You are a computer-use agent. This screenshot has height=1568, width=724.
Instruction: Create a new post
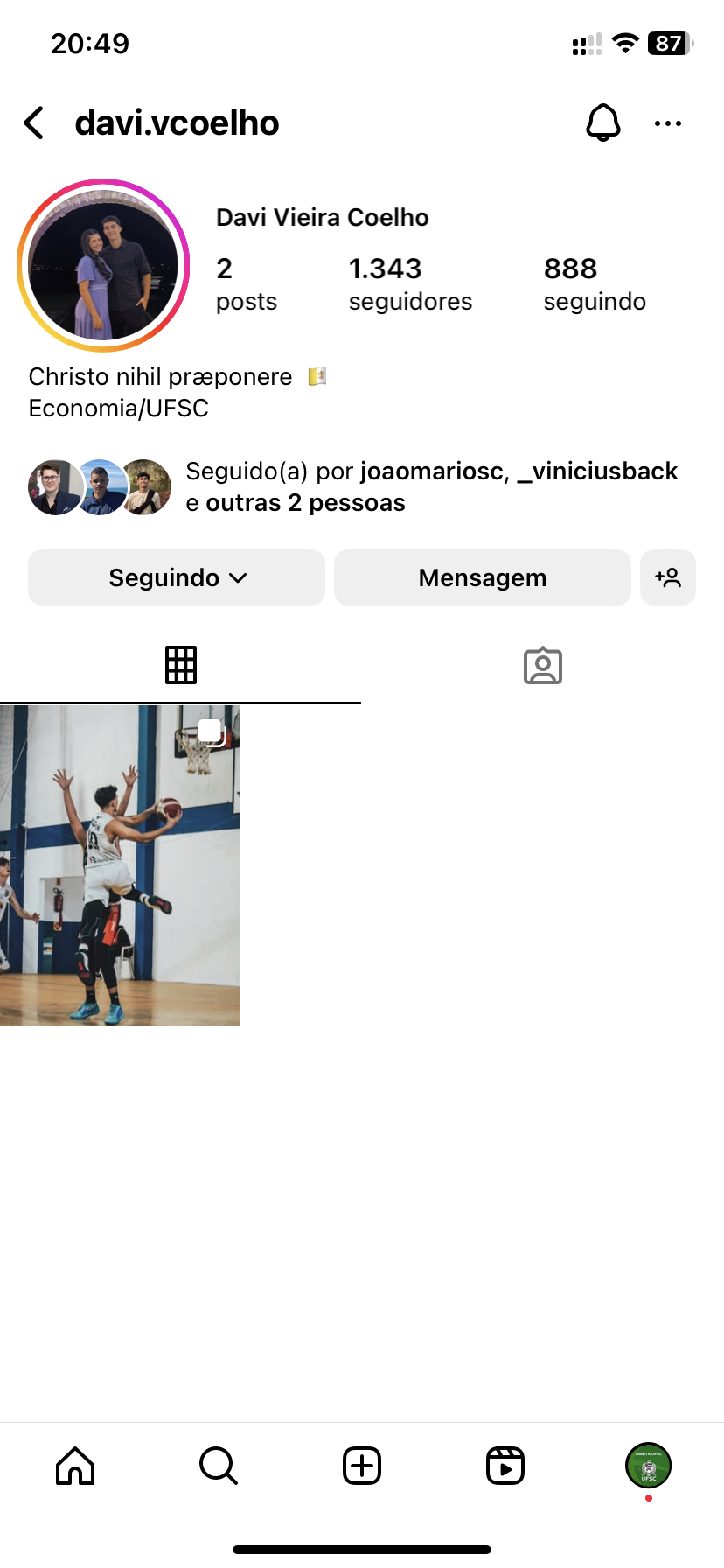click(362, 1466)
